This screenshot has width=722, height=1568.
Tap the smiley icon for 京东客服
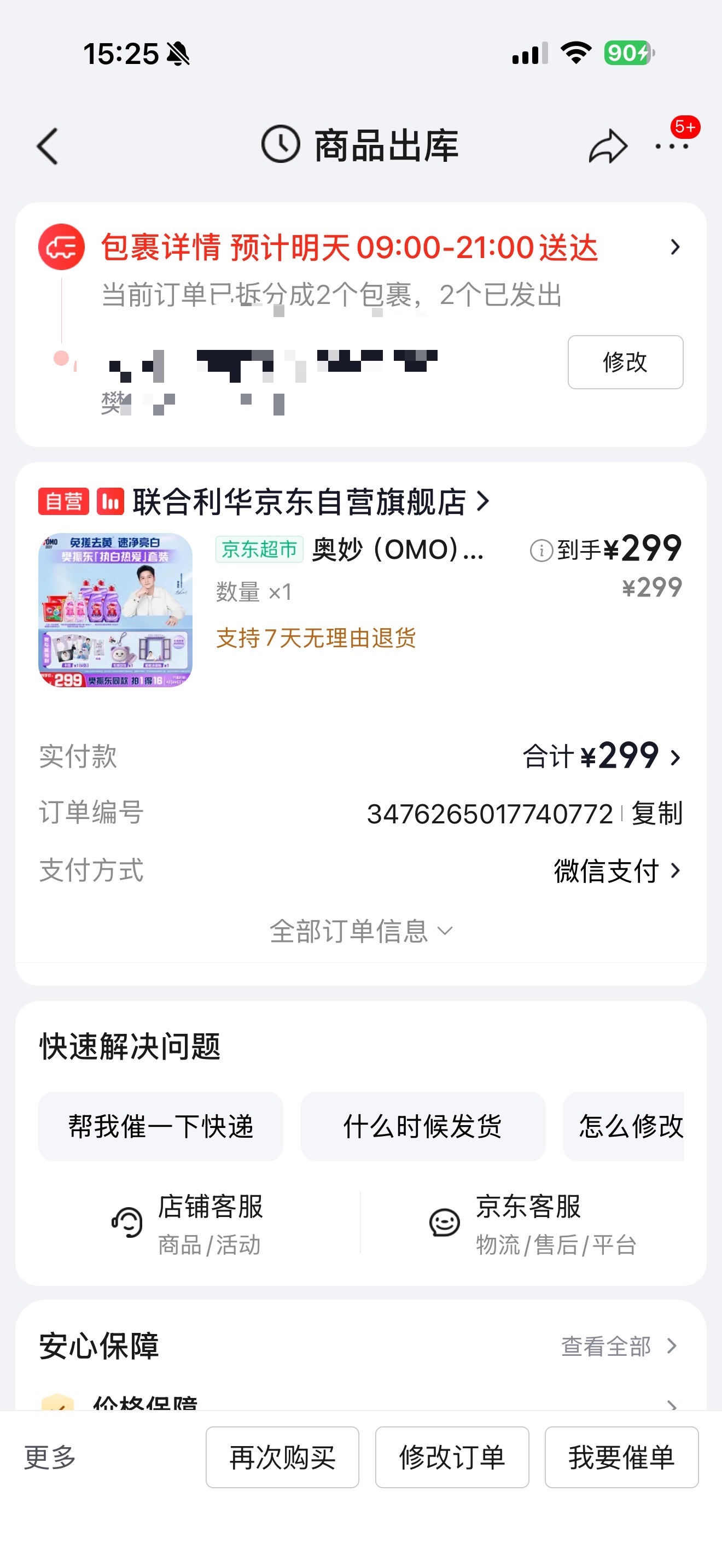(x=444, y=1221)
